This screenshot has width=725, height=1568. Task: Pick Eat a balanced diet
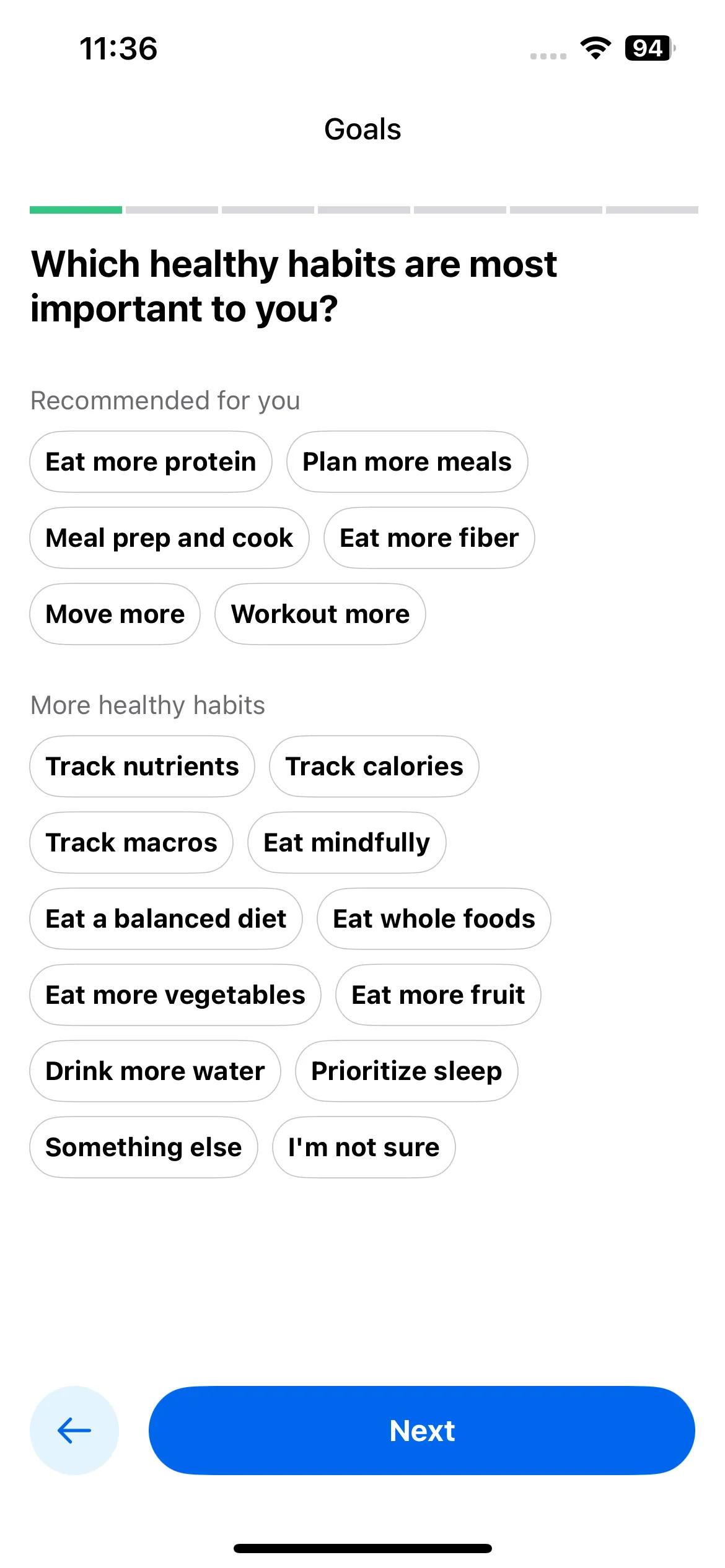click(x=166, y=919)
